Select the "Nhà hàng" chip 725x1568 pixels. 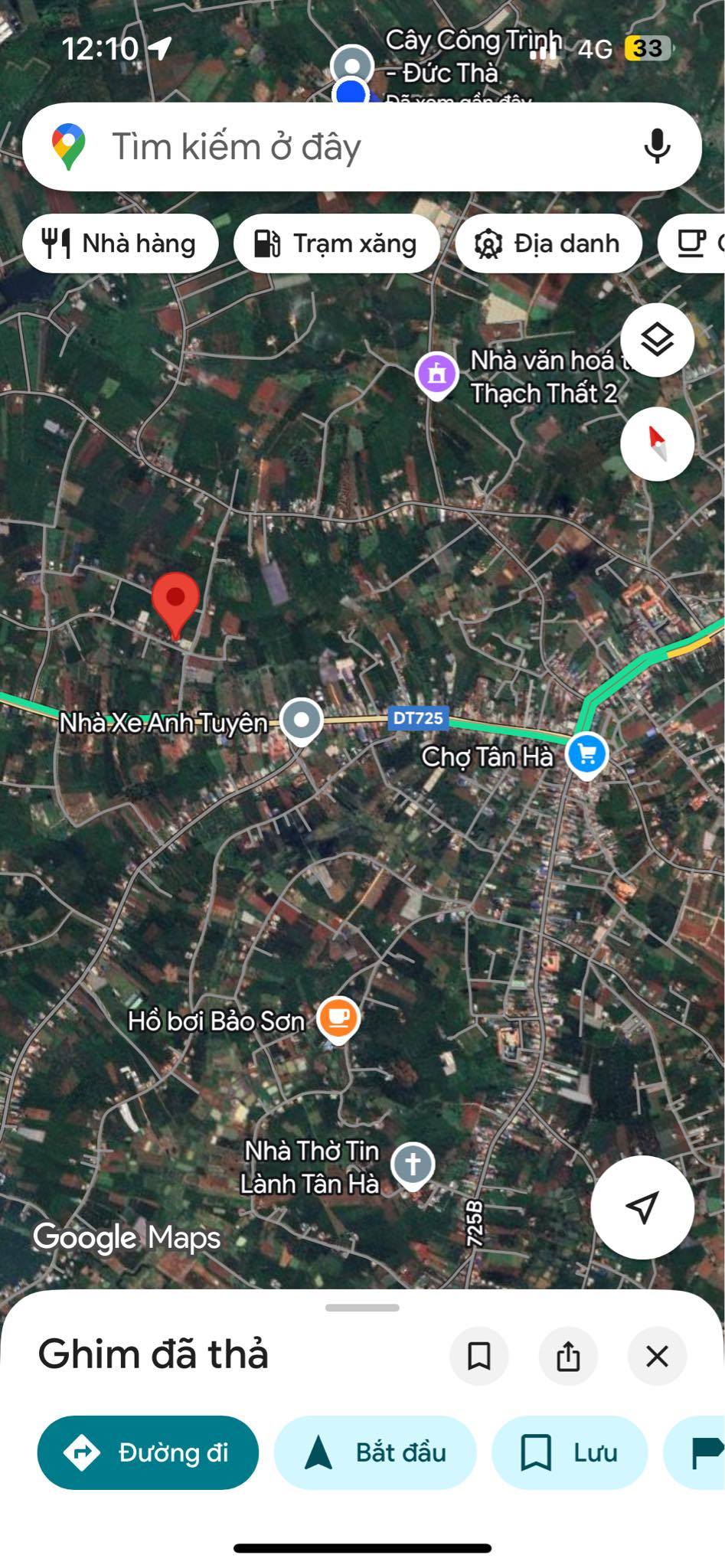120,244
